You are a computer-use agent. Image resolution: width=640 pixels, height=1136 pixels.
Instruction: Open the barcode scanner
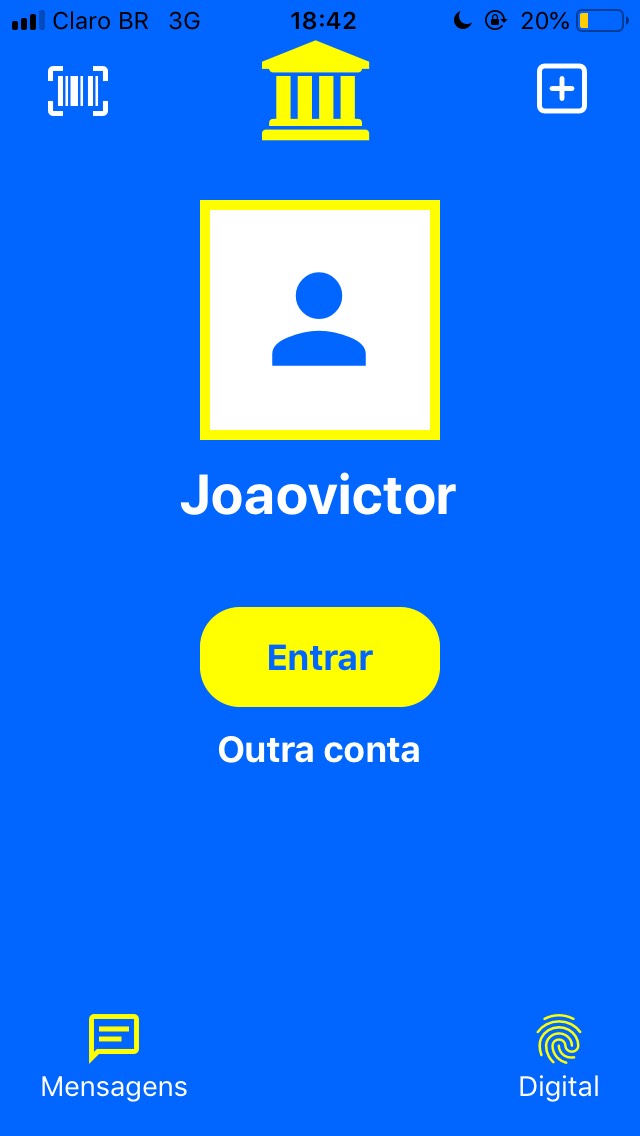78,91
